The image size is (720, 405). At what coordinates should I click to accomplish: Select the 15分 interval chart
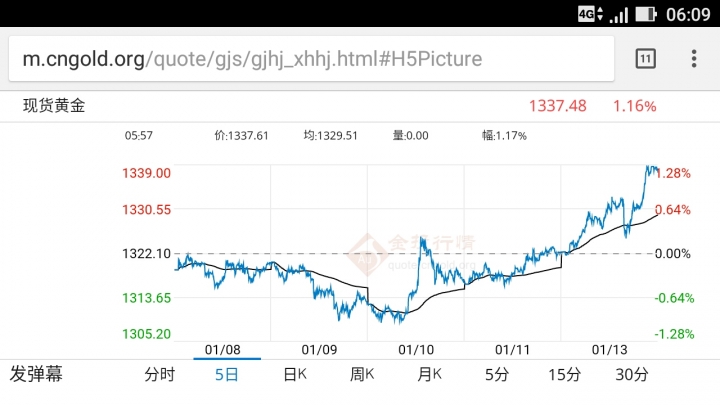click(x=564, y=375)
